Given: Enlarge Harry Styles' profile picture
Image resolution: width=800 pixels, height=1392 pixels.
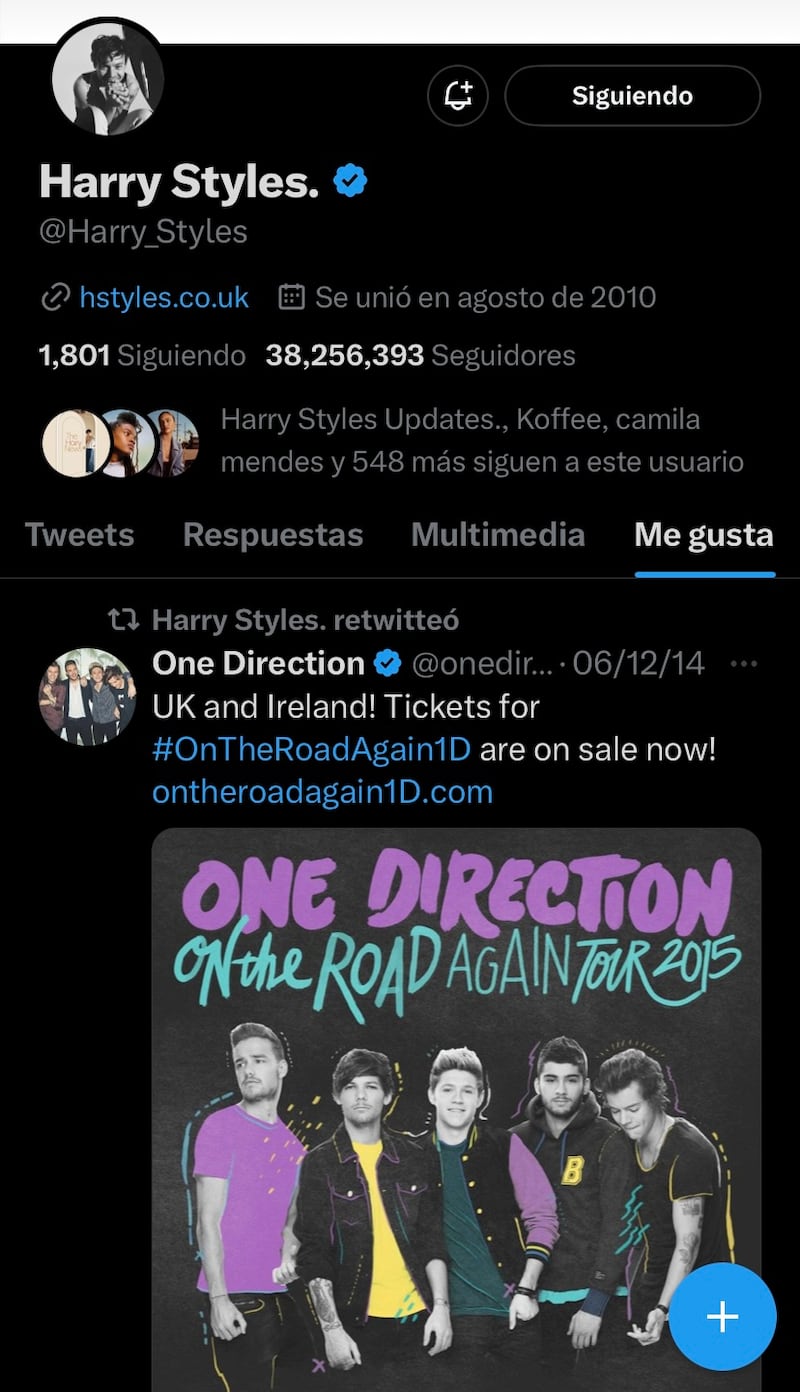Looking at the screenshot, I should pyautogui.click(x=108, y=78).
